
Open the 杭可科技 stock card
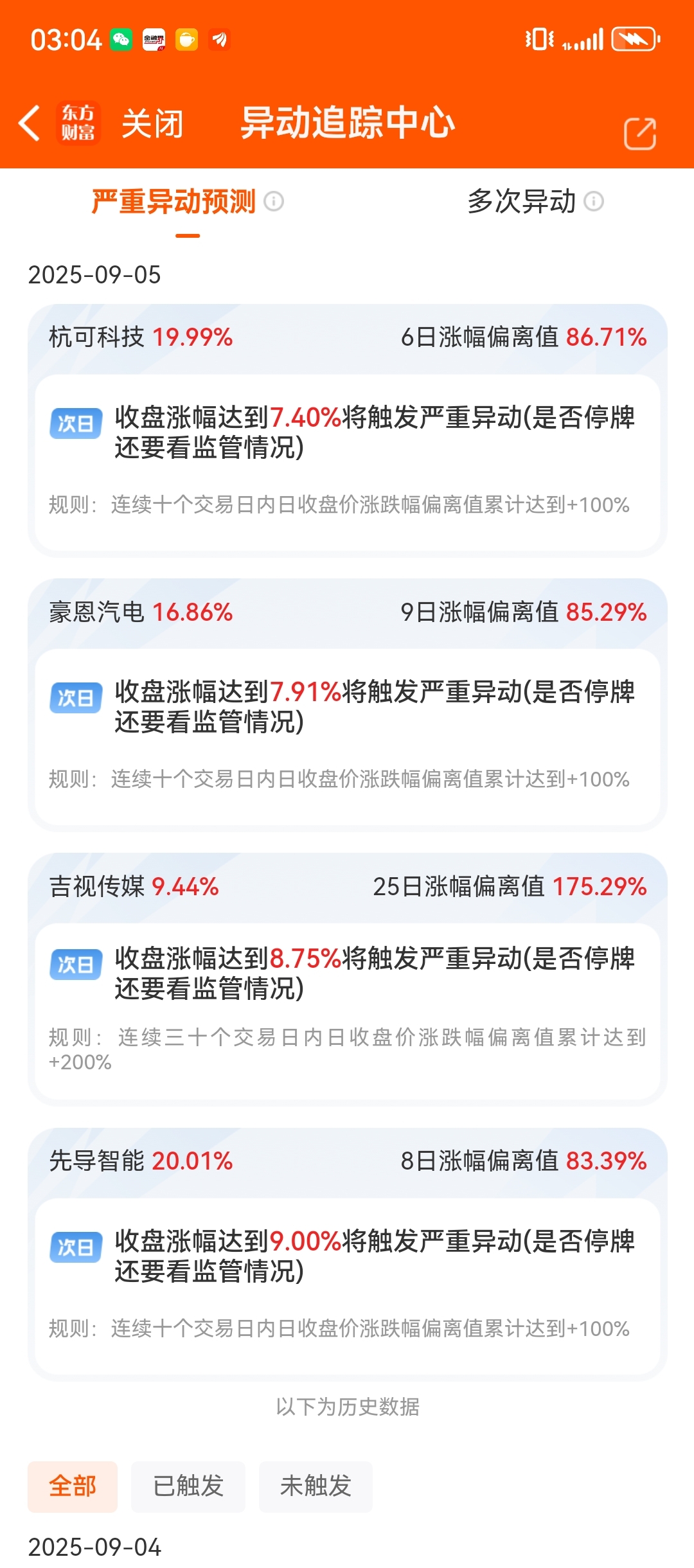coord(347,431)
